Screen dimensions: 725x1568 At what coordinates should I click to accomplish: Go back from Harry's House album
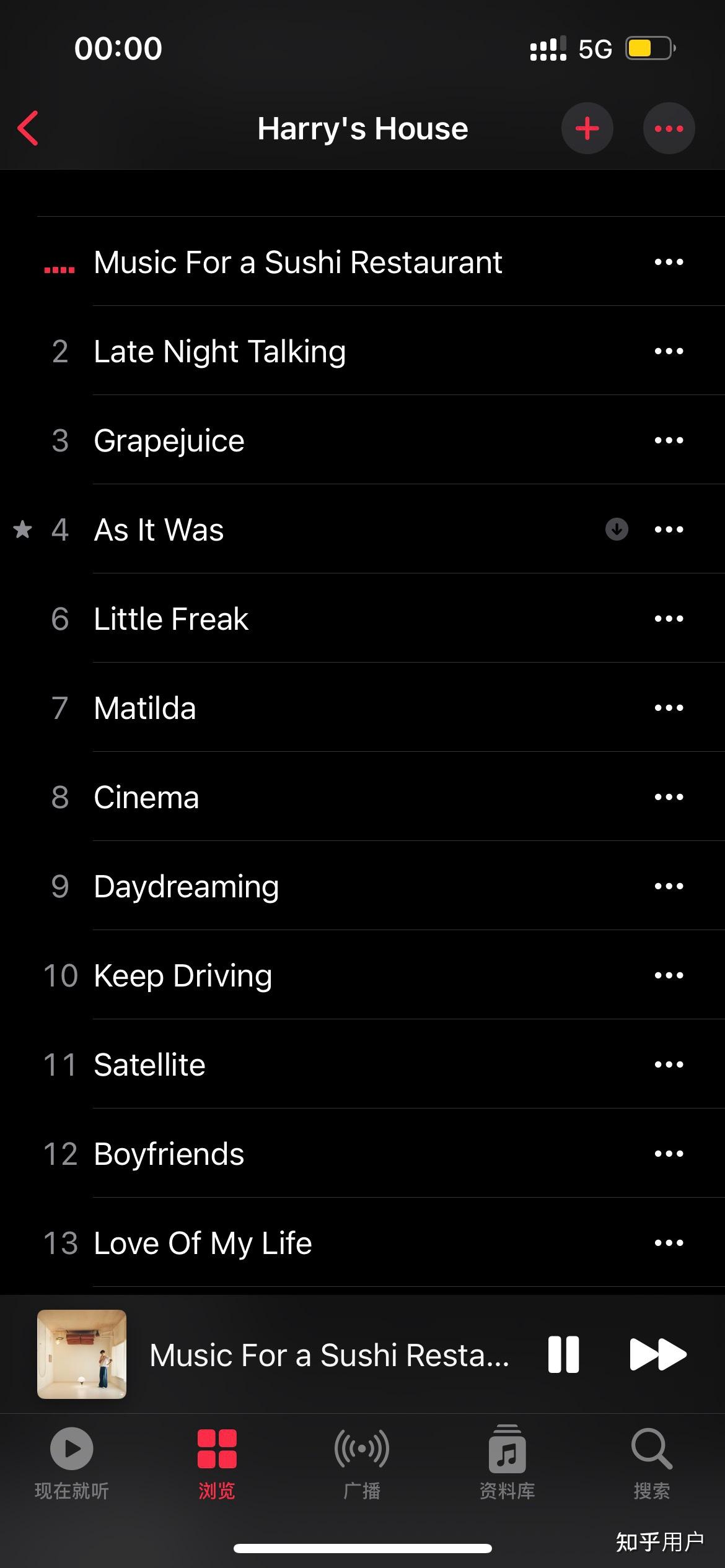click(29, 128)
